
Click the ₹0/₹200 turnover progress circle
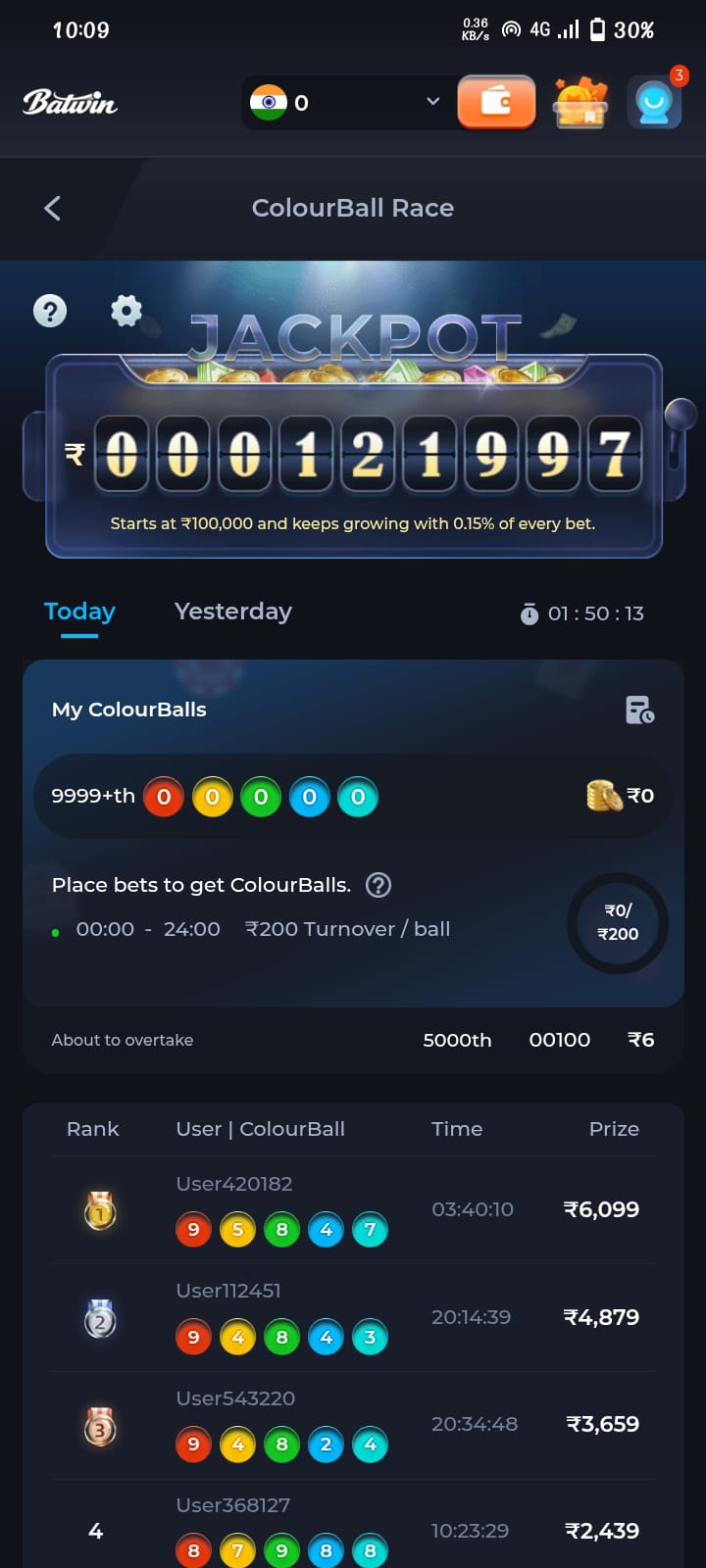[617, 923]
